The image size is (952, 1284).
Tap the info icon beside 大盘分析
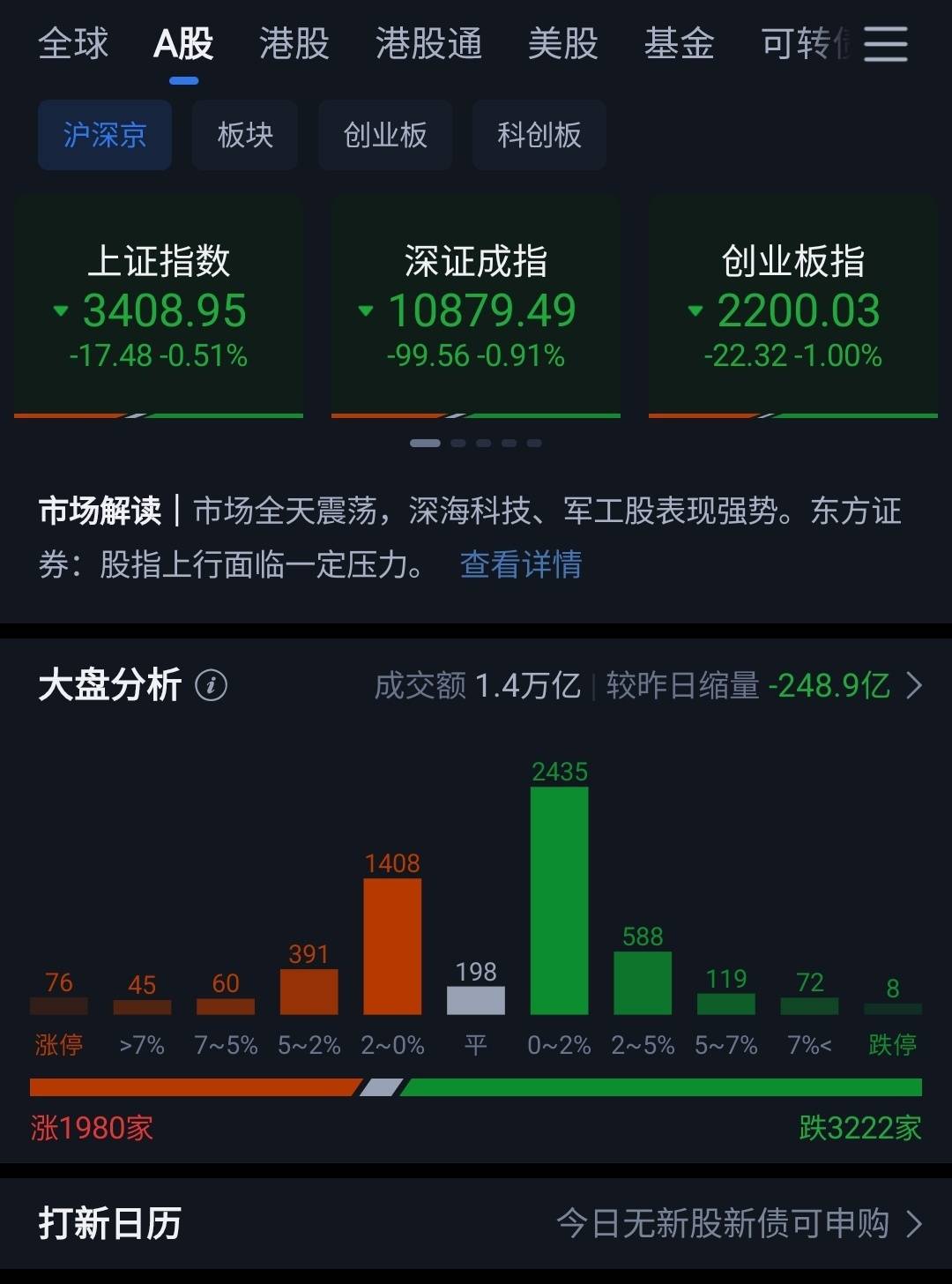tap(211, 685)
